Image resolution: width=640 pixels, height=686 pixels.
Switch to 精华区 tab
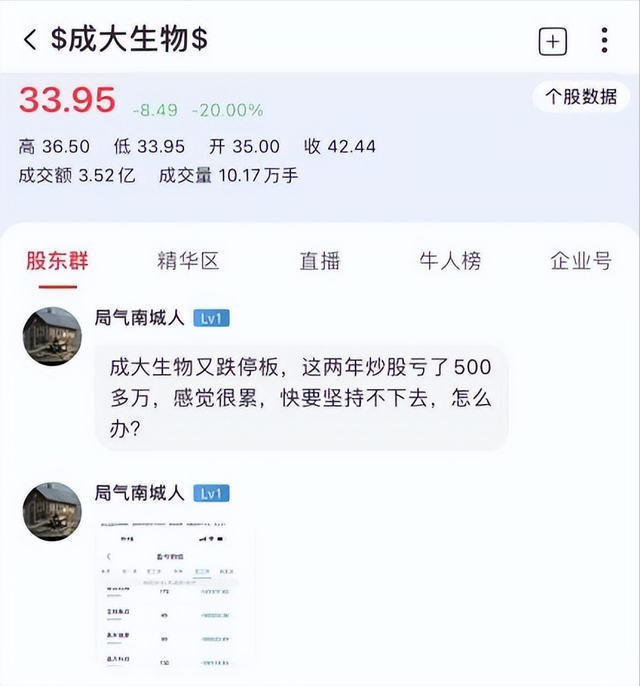tap(188, 261)
